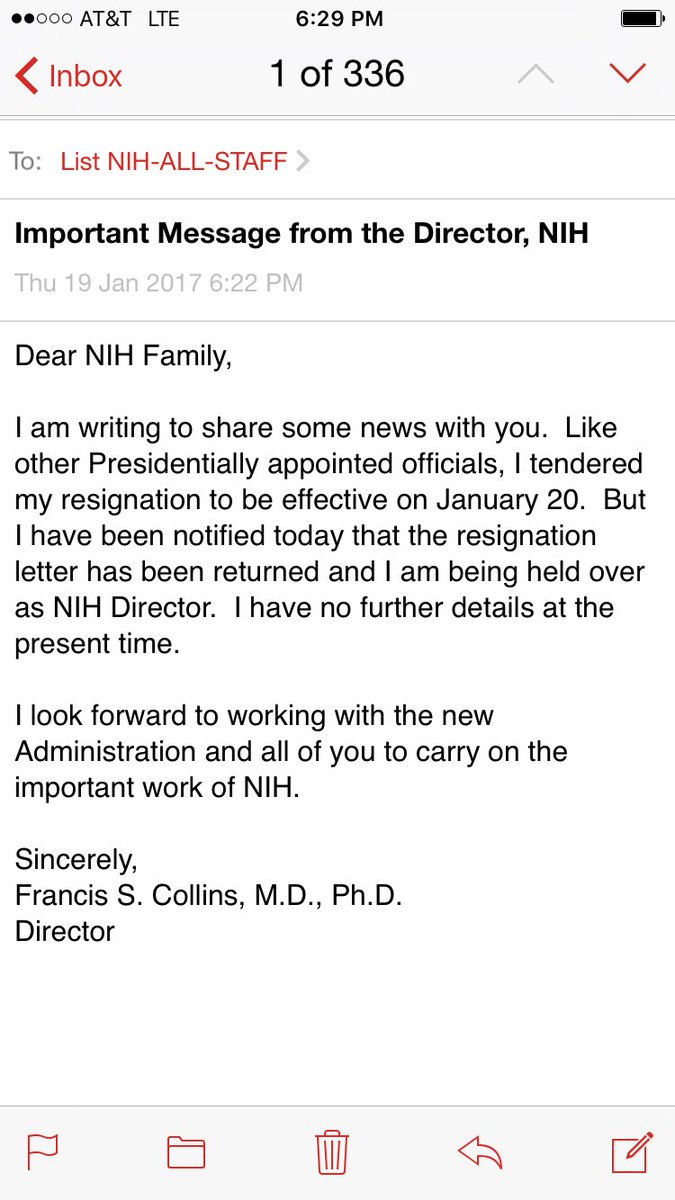The image size is (675, 1200).
Task: Go back to the Inbox
Action: pyautogui.click(x=68, y=77)
